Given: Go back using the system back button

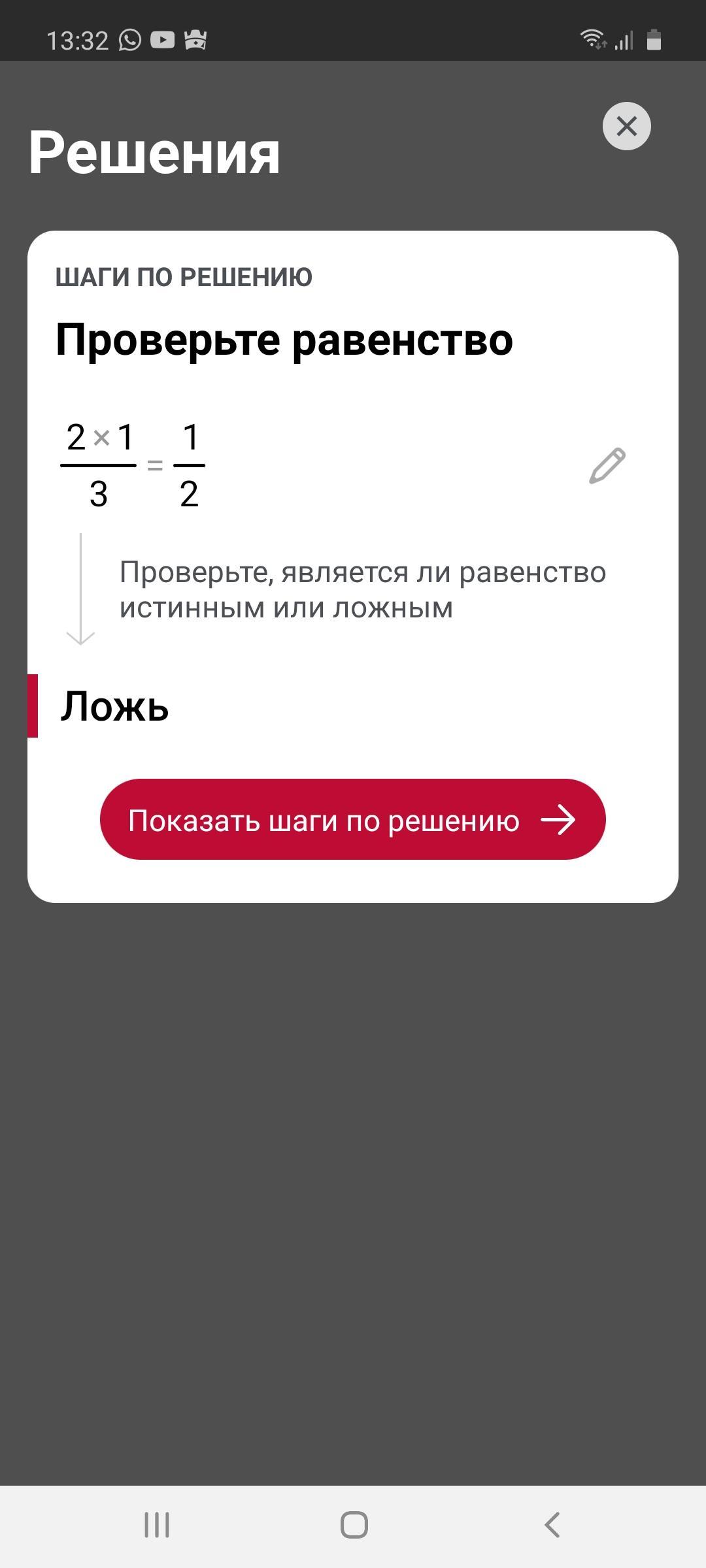Looking at the screenshot, I should tap(552, 1525).
